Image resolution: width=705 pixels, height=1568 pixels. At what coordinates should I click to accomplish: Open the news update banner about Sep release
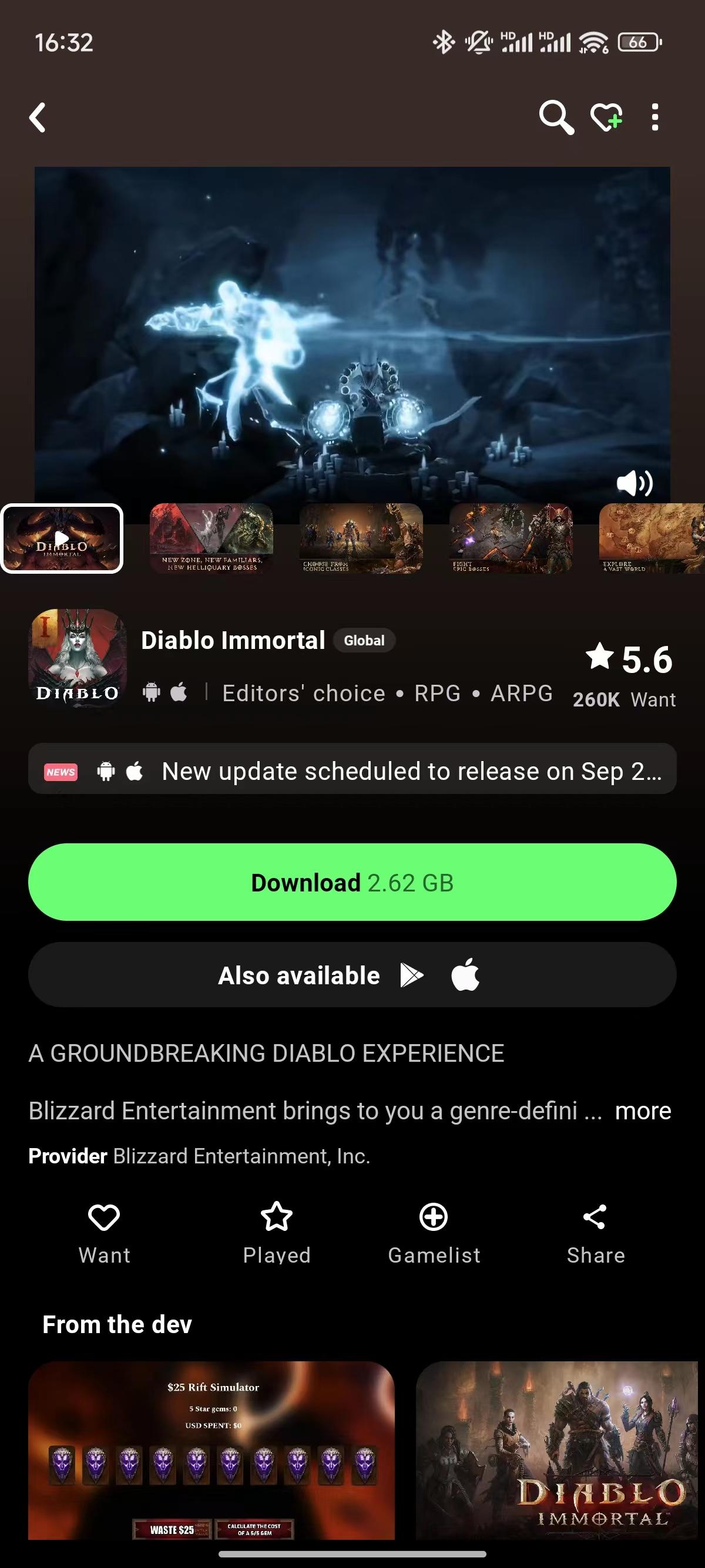point(352,769)
